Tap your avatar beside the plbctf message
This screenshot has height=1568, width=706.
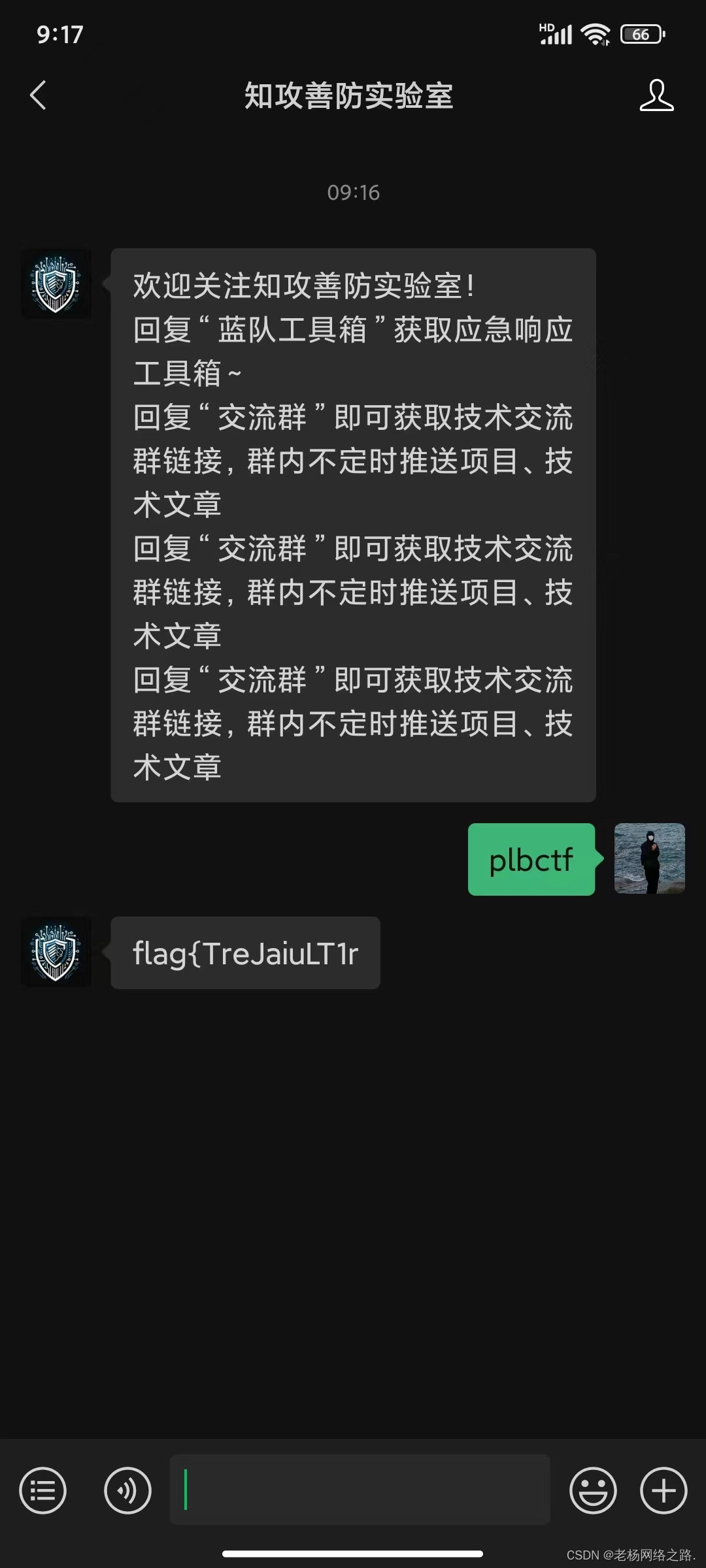[x=649, y=859]
